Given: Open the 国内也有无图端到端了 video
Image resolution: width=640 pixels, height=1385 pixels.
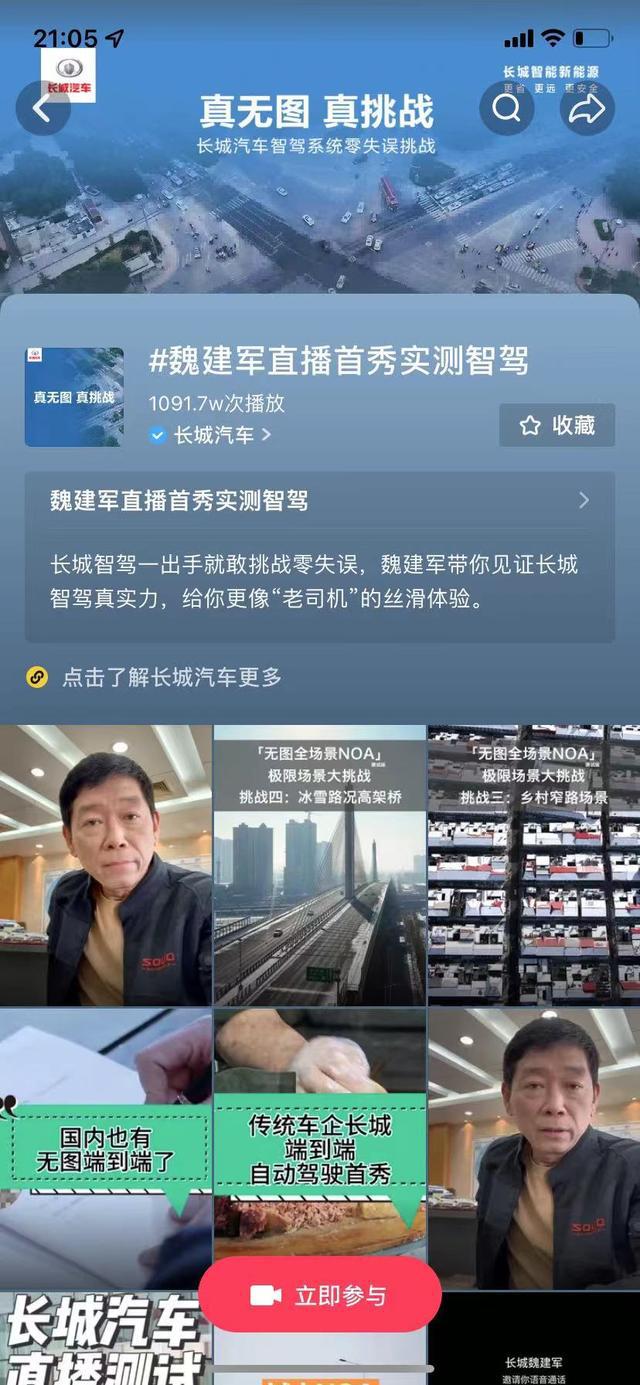Looking at the screenshot, I should pyautogui.click(x=105, y=1147).
